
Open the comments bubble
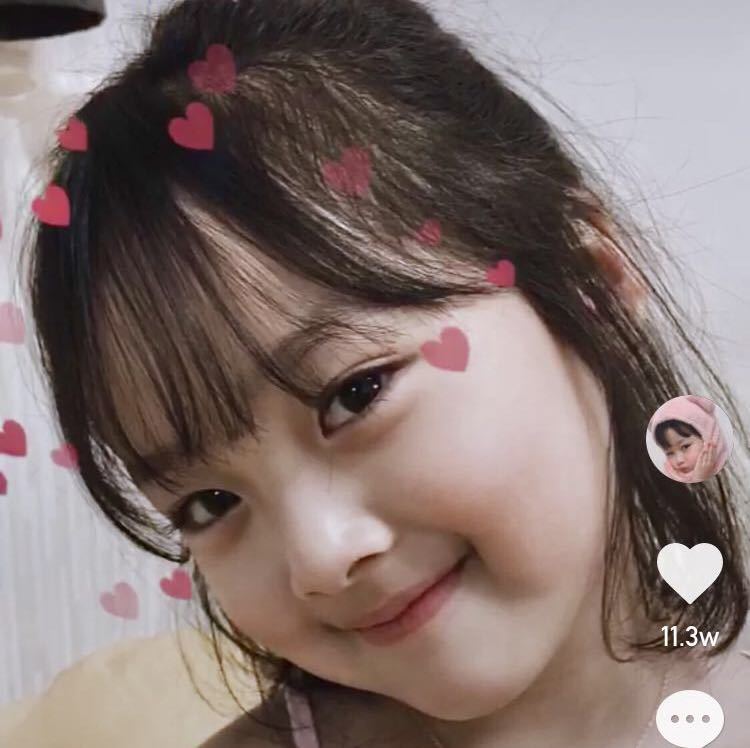click(690, 720)
